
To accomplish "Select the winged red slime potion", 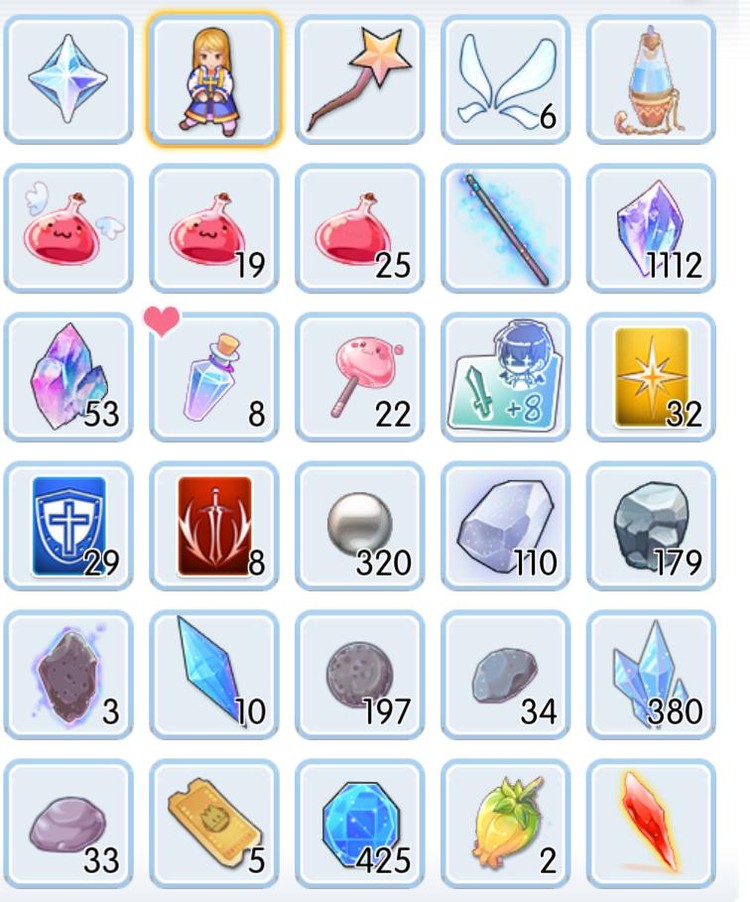I will coord(68,229).
